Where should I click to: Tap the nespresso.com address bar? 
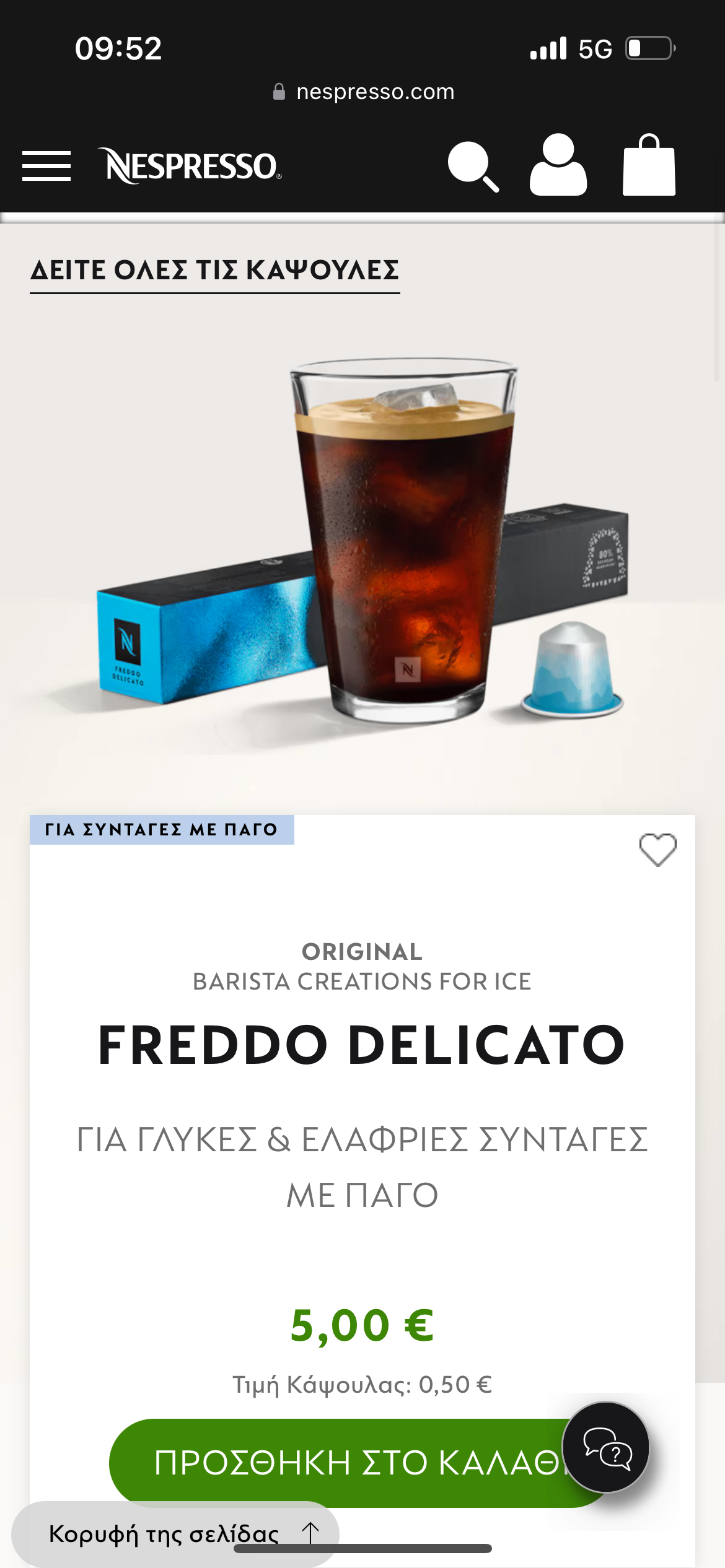click(x=363, y=92)
